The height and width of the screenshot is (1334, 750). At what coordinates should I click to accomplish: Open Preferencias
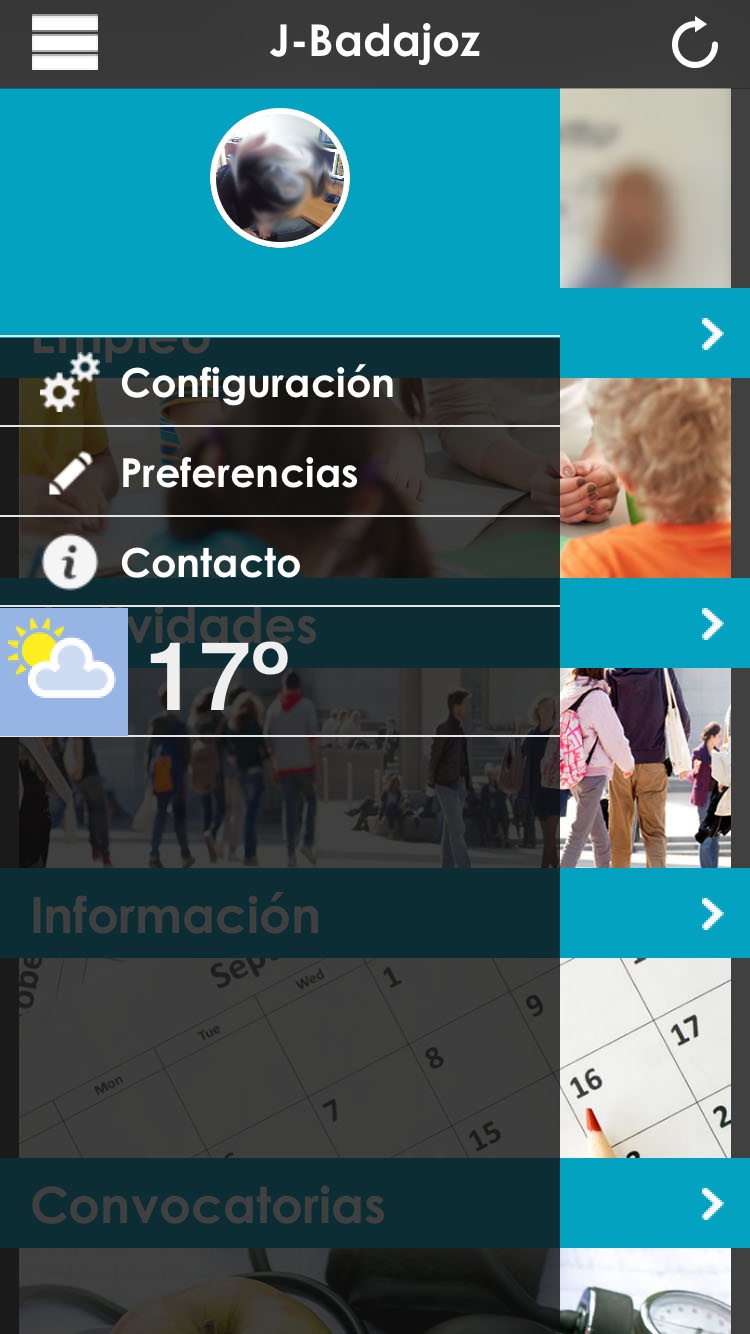280,472
